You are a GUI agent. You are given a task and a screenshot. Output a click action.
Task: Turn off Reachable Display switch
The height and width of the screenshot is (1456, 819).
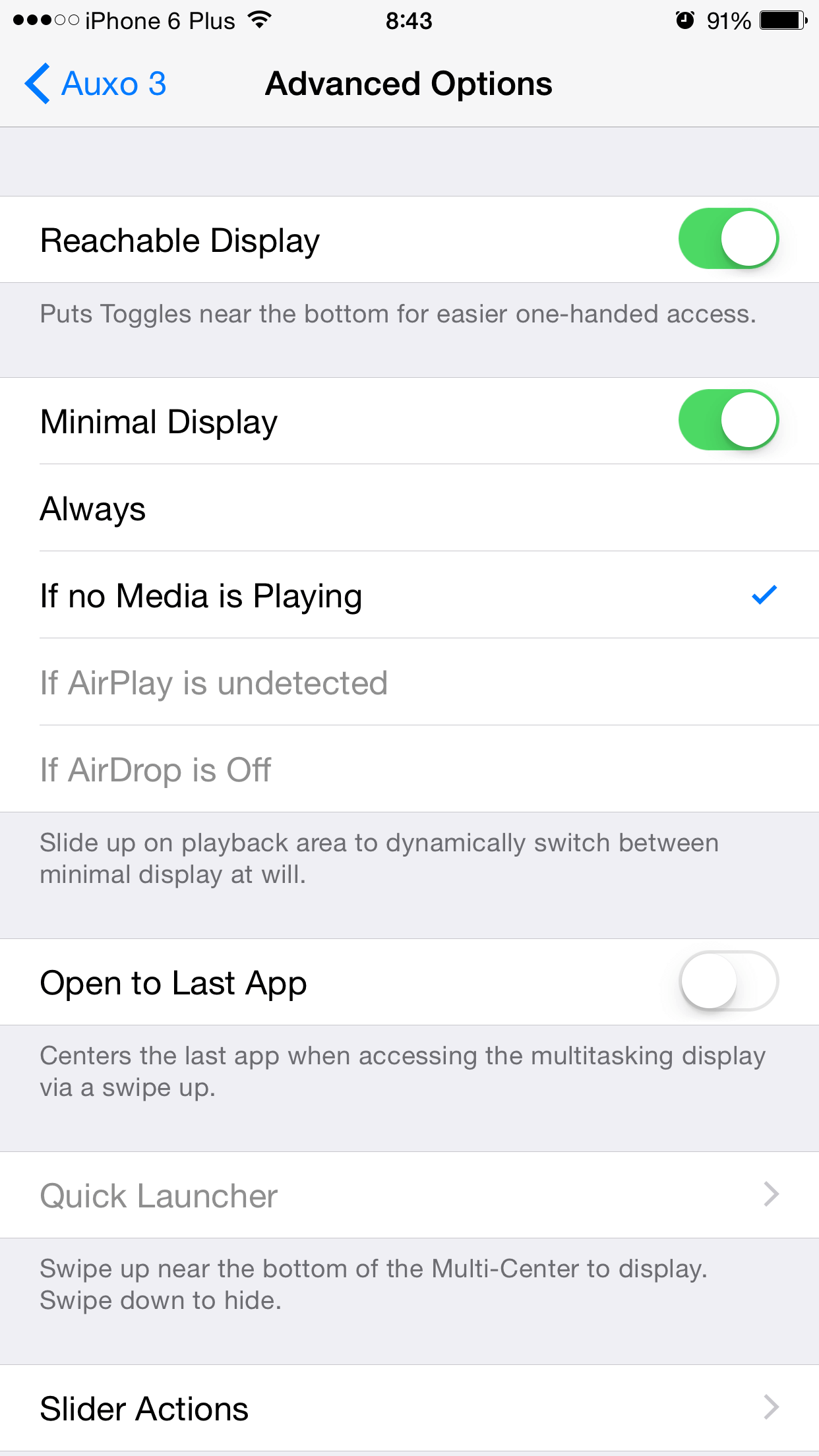728,239
